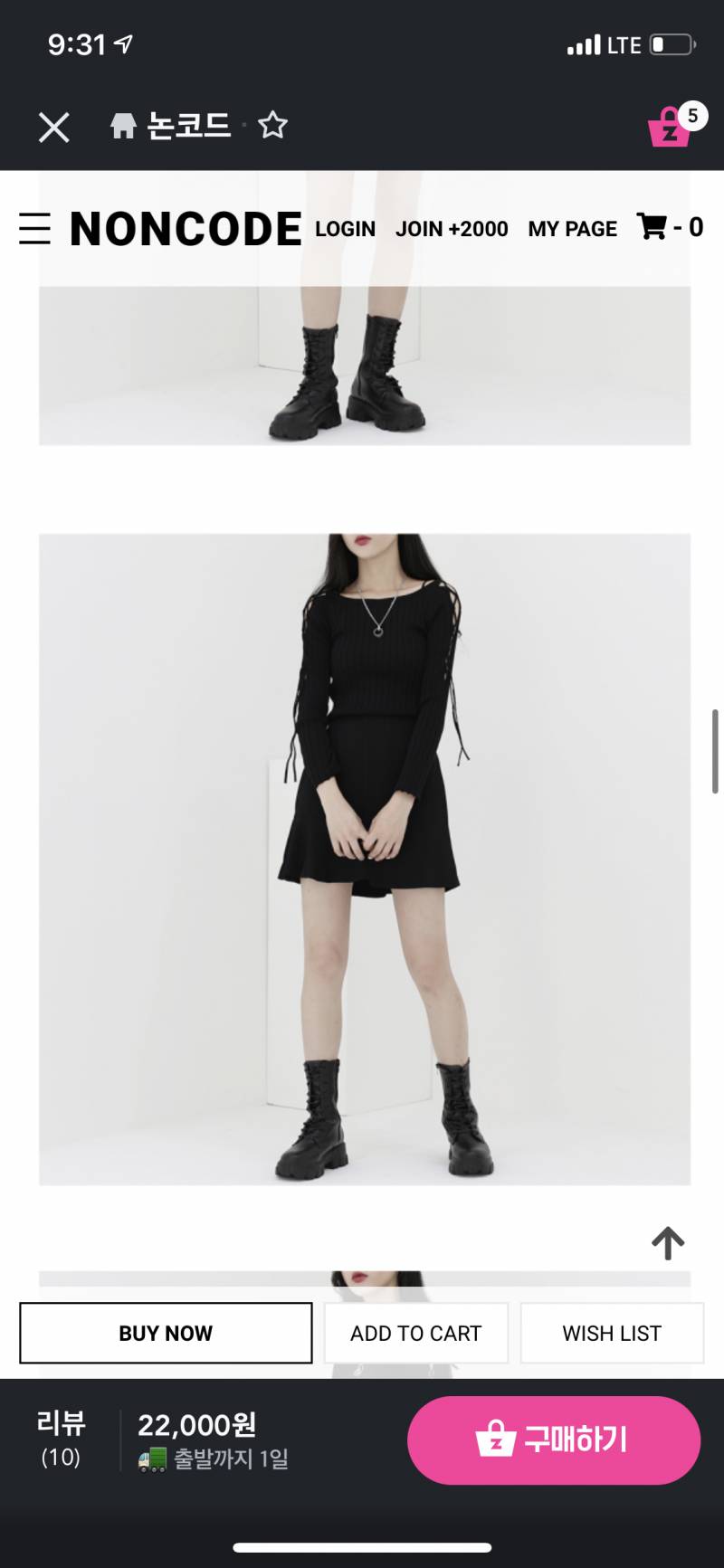Tap BUY NOW
This screenshot has width=724, height=1568.
(166, 1333)
